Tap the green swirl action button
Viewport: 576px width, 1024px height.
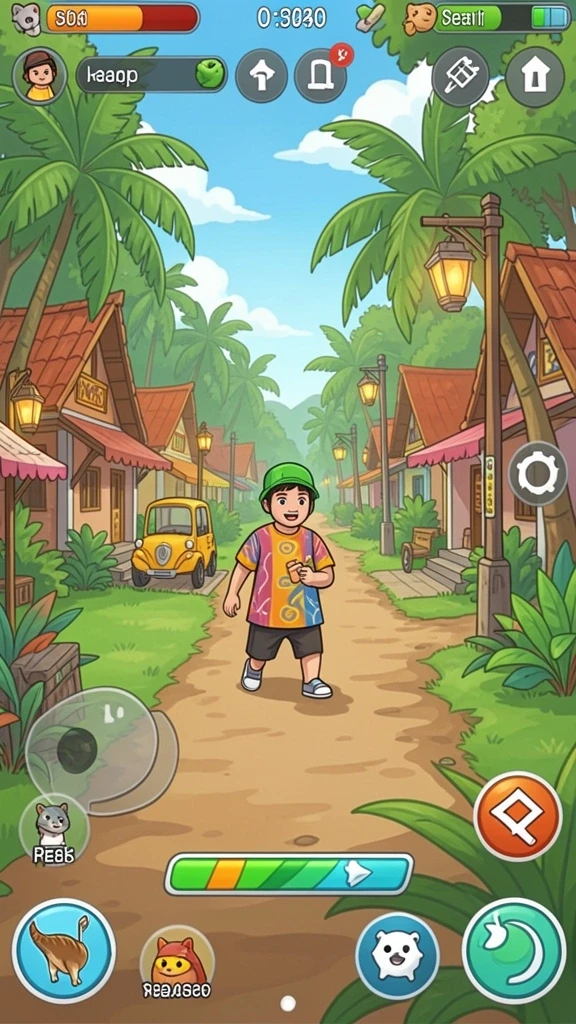(x=514, y=950)
